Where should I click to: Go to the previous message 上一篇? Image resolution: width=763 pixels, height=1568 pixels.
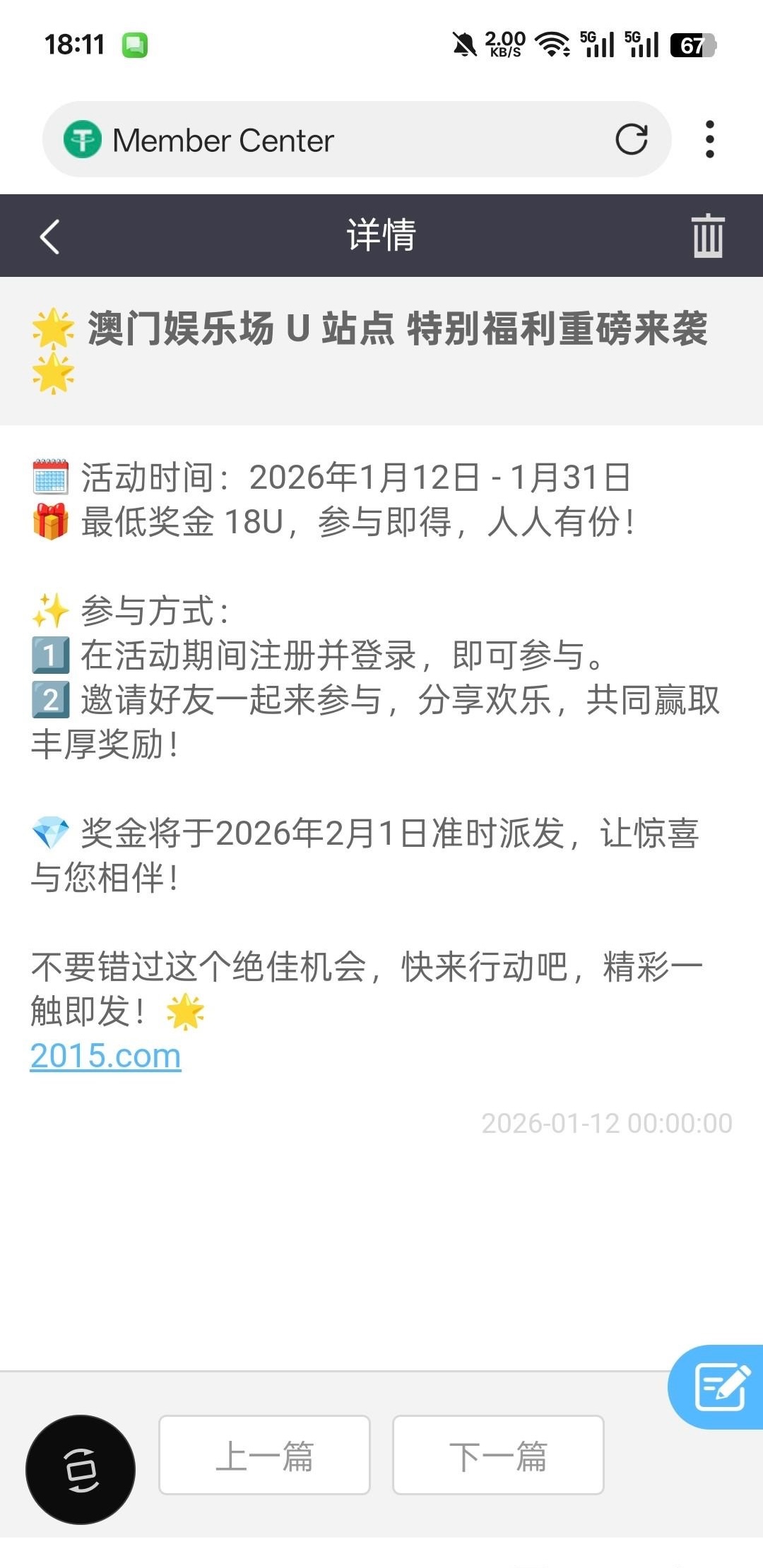264,1455
